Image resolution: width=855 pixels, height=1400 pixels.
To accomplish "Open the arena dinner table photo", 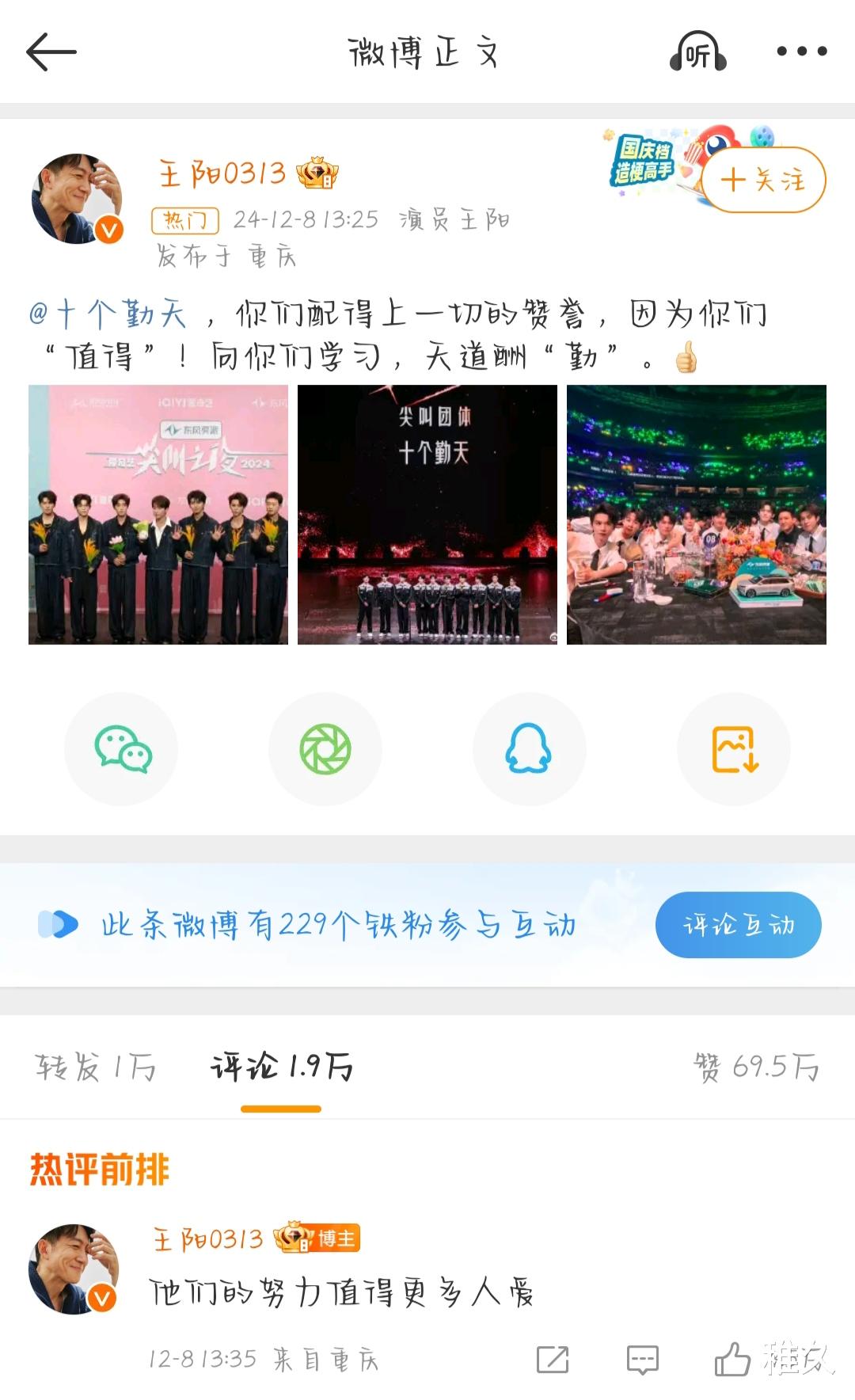I will coord(697,515).
